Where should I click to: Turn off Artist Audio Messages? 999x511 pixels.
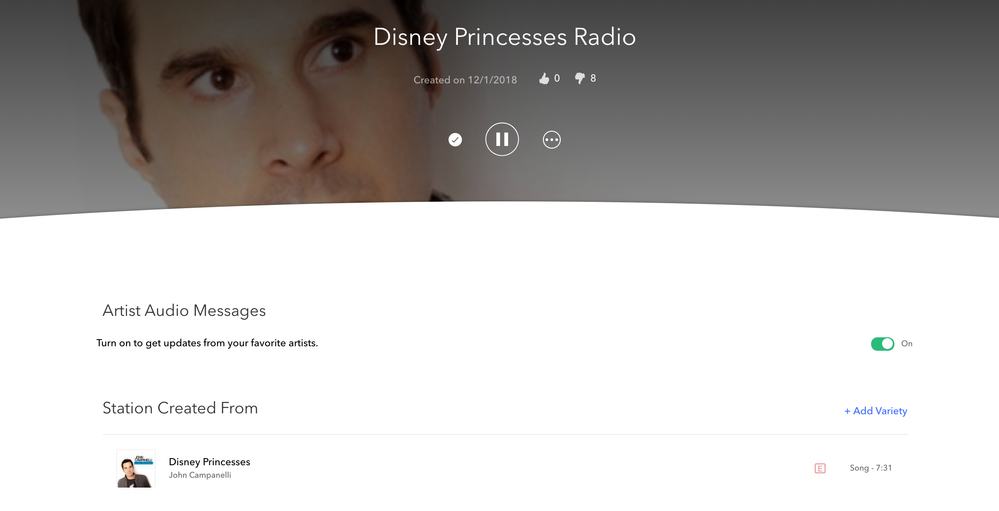(x=882, y=344)
